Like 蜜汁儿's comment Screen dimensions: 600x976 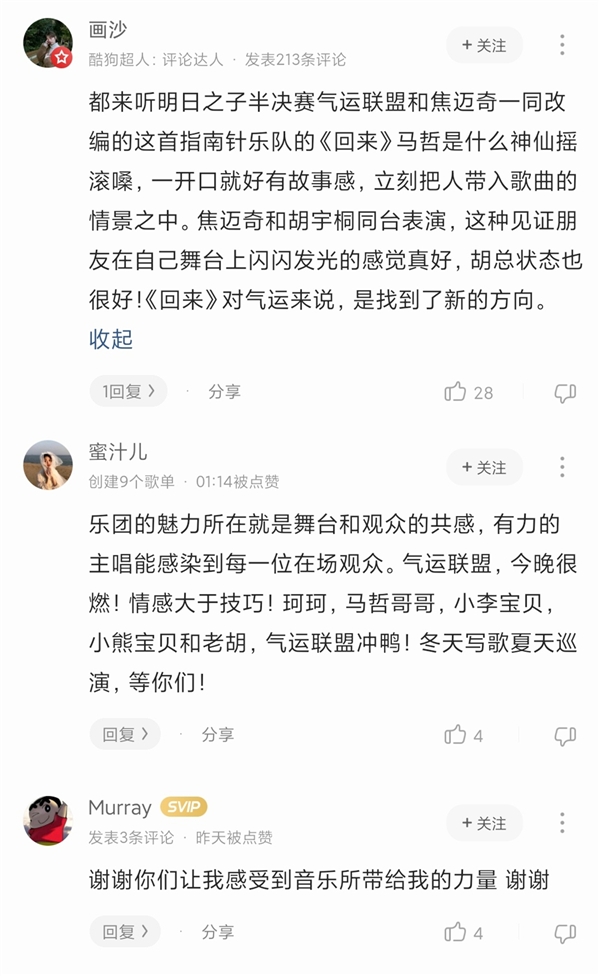coord(456,735)
